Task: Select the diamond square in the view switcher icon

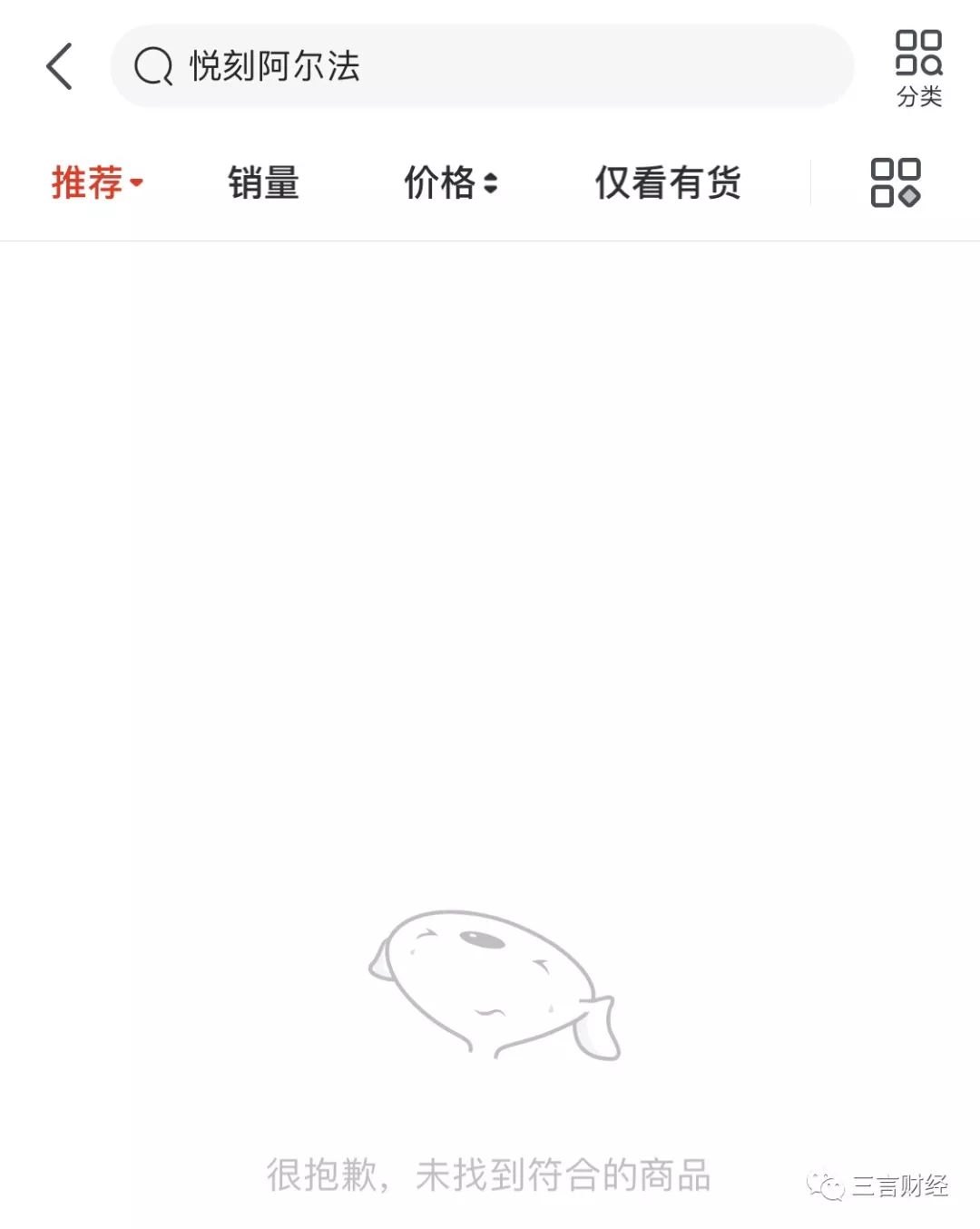Action: pos(910,198)
